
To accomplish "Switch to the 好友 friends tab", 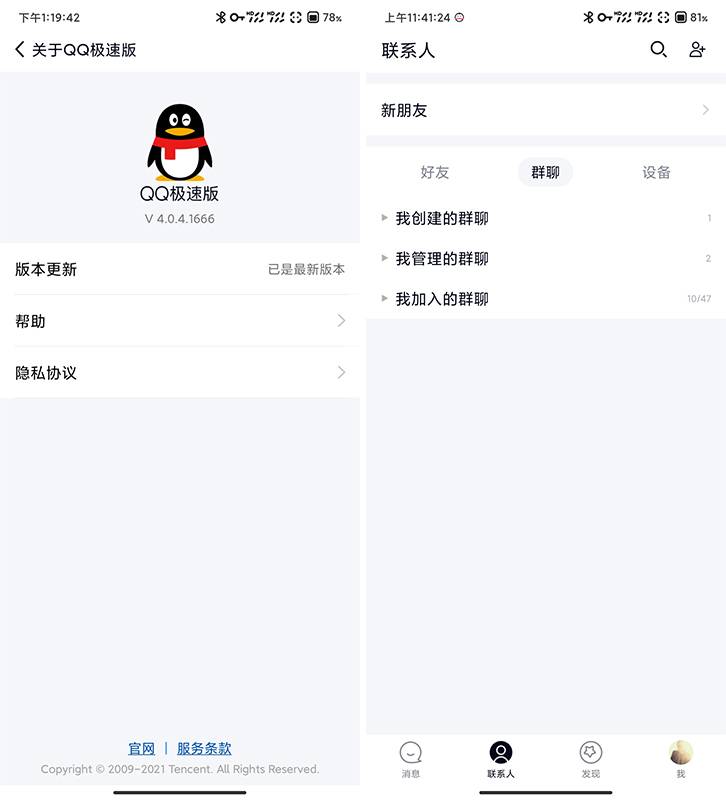I will (x=435, y=172).
